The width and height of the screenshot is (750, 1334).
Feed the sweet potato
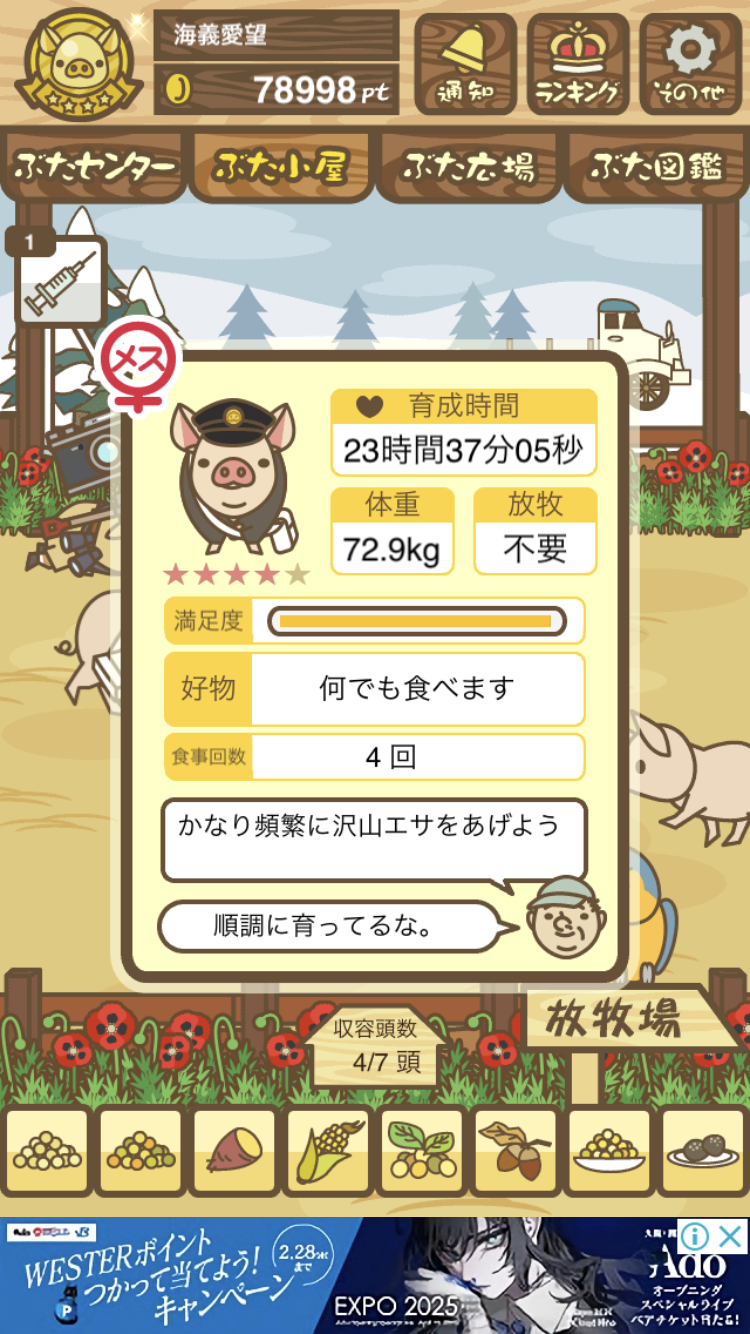pos(234,1152)
